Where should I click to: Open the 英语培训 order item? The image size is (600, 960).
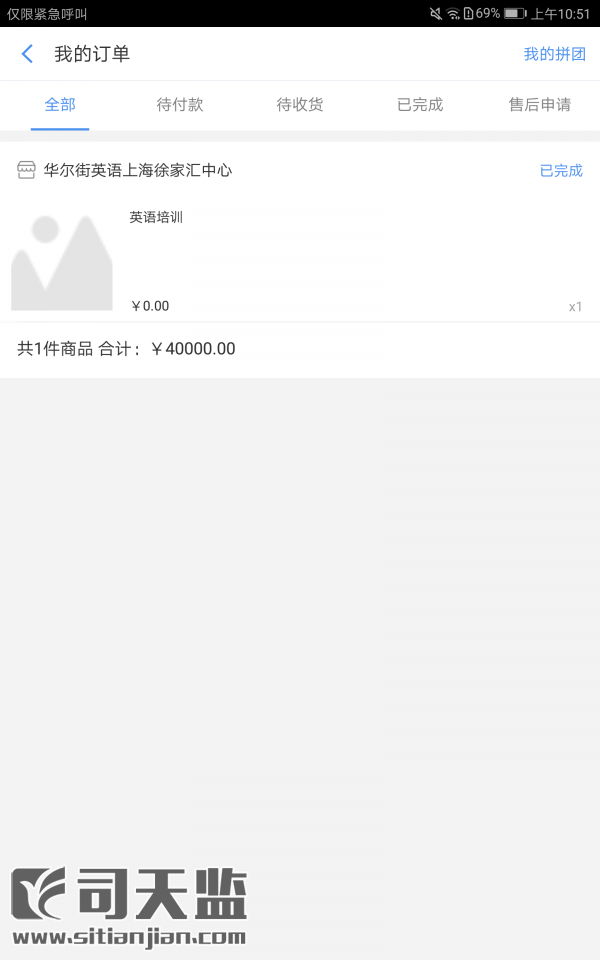click(300, 261)
